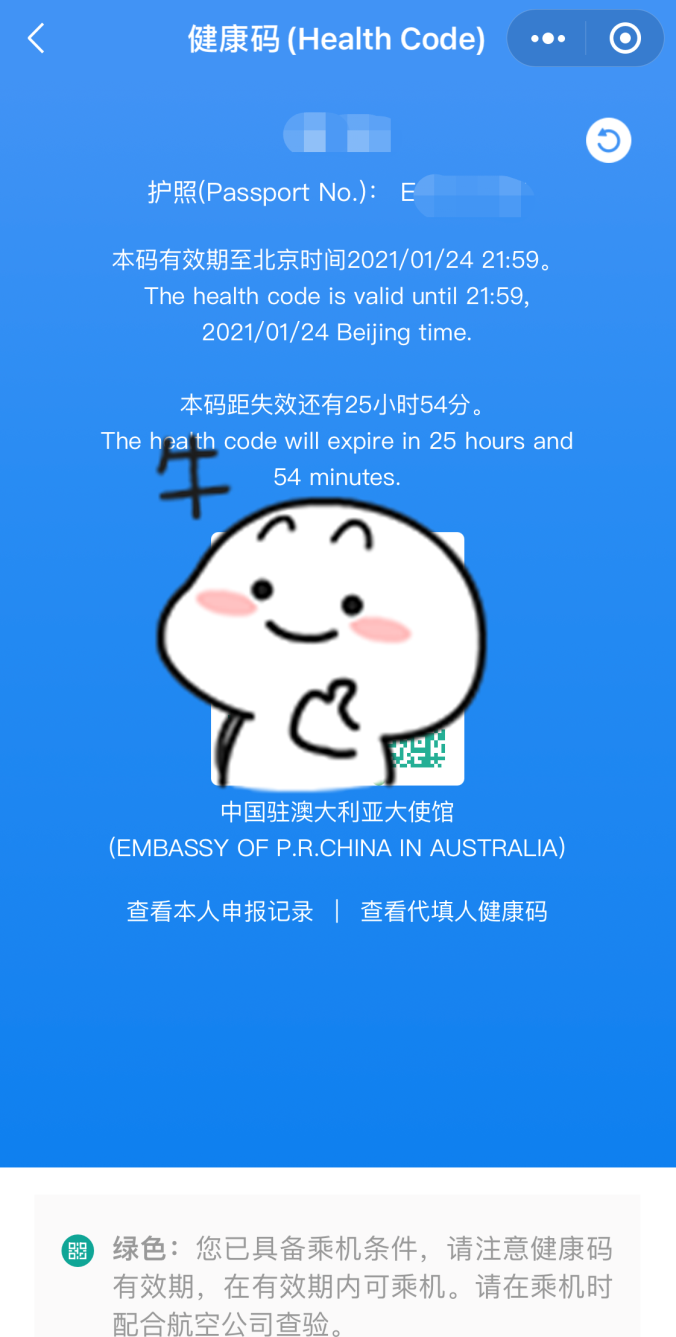
Task: Open 查看代填人健康码 link
Action: (x=454, y=912)
